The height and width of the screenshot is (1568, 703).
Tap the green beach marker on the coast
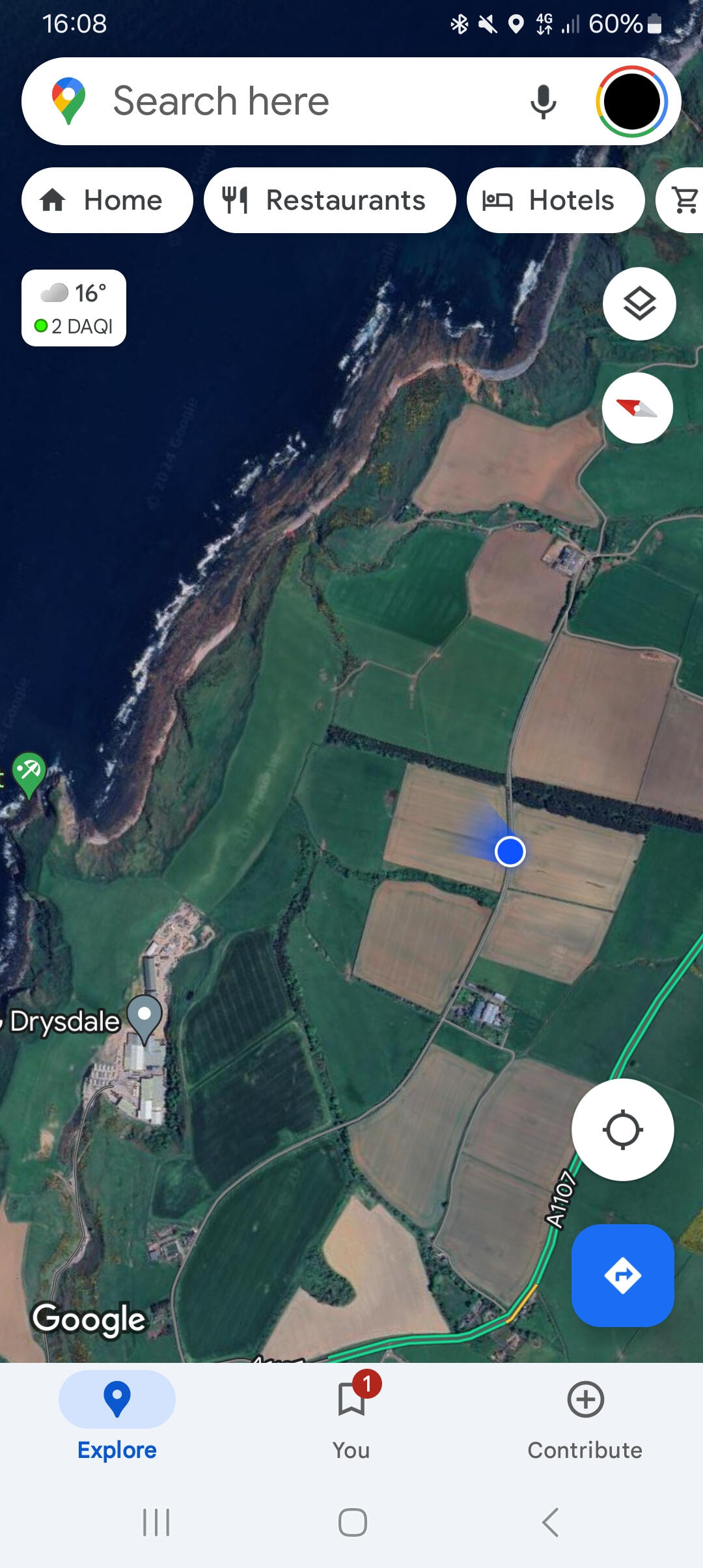[29, 772]
